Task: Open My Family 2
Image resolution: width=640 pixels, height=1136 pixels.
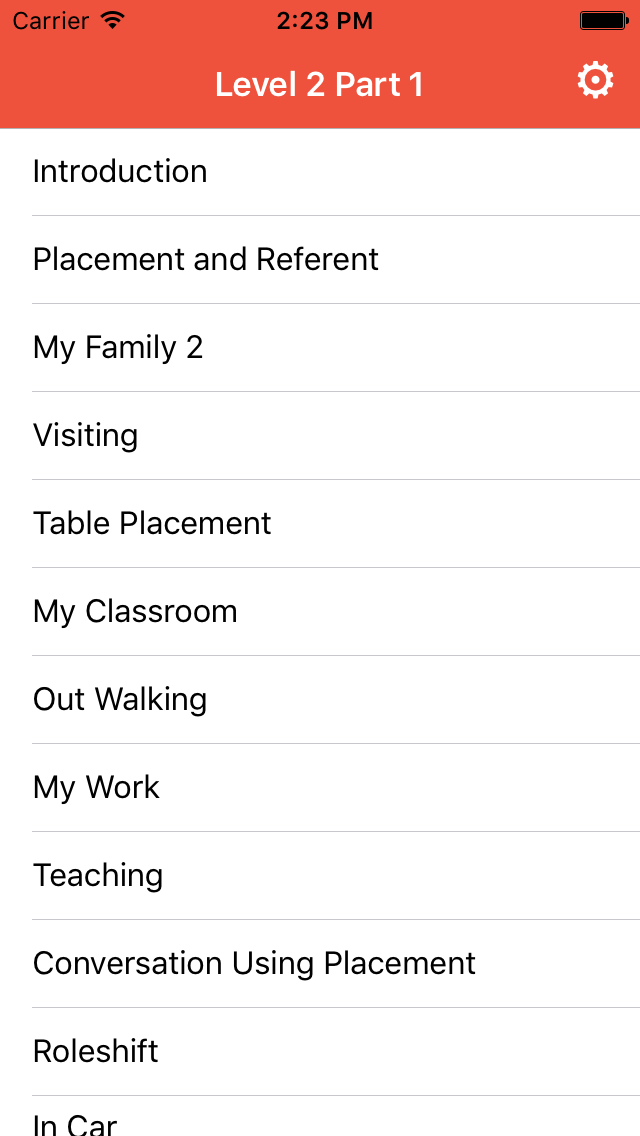Action: coord(320,348)
